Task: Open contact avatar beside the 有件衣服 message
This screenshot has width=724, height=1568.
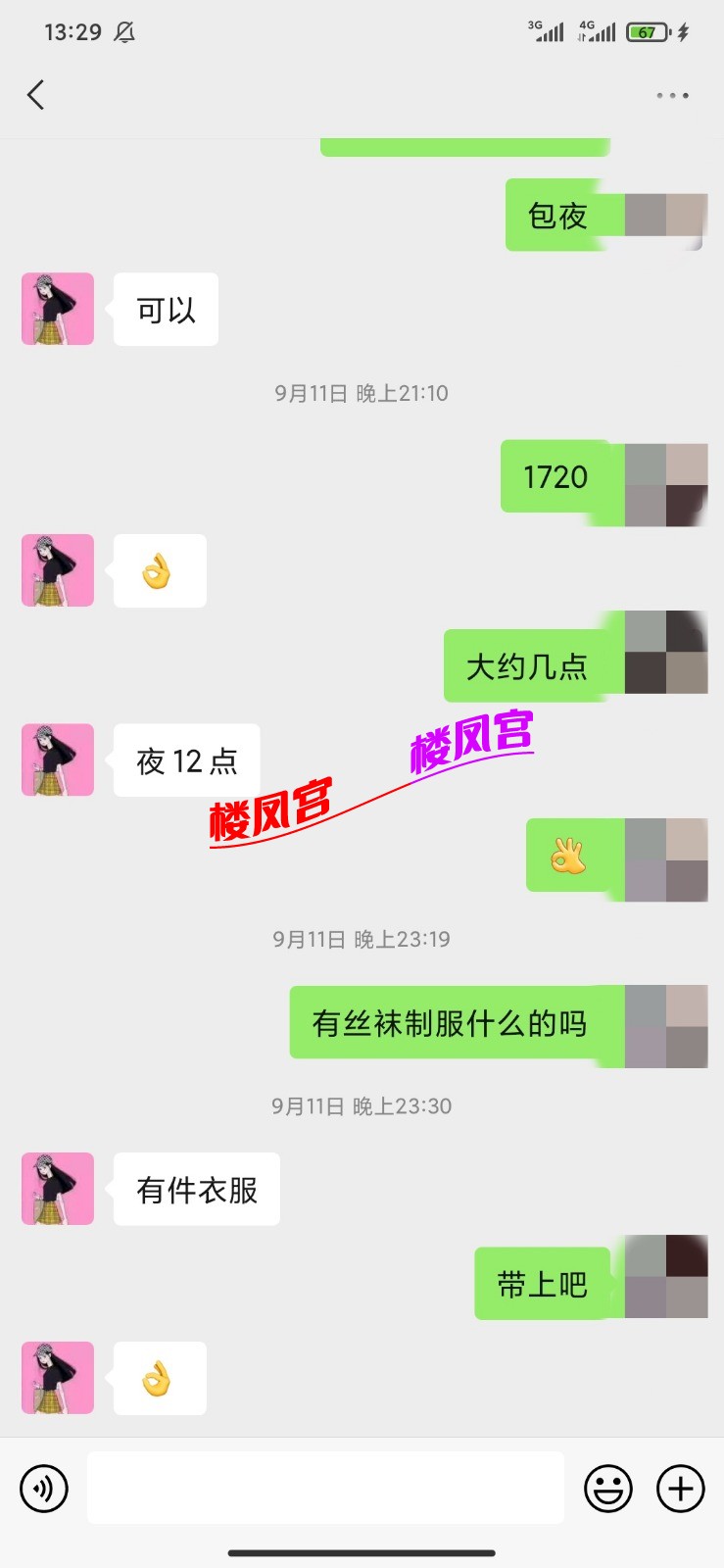Action: click(58, 1189)
